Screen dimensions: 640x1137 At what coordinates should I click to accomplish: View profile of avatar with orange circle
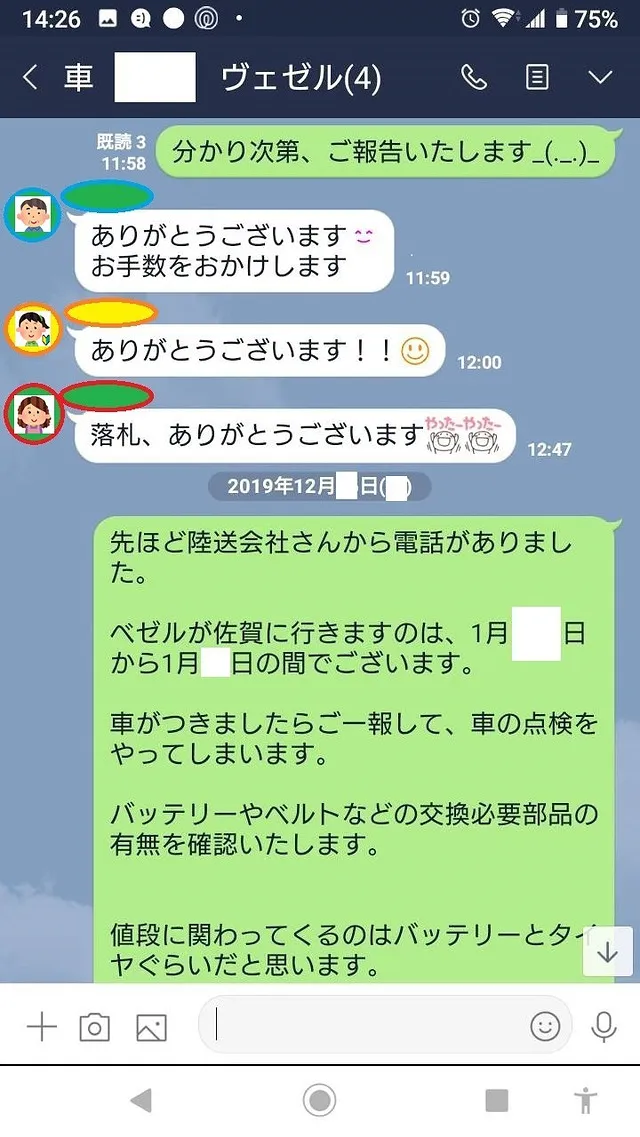tap(33, 327)
